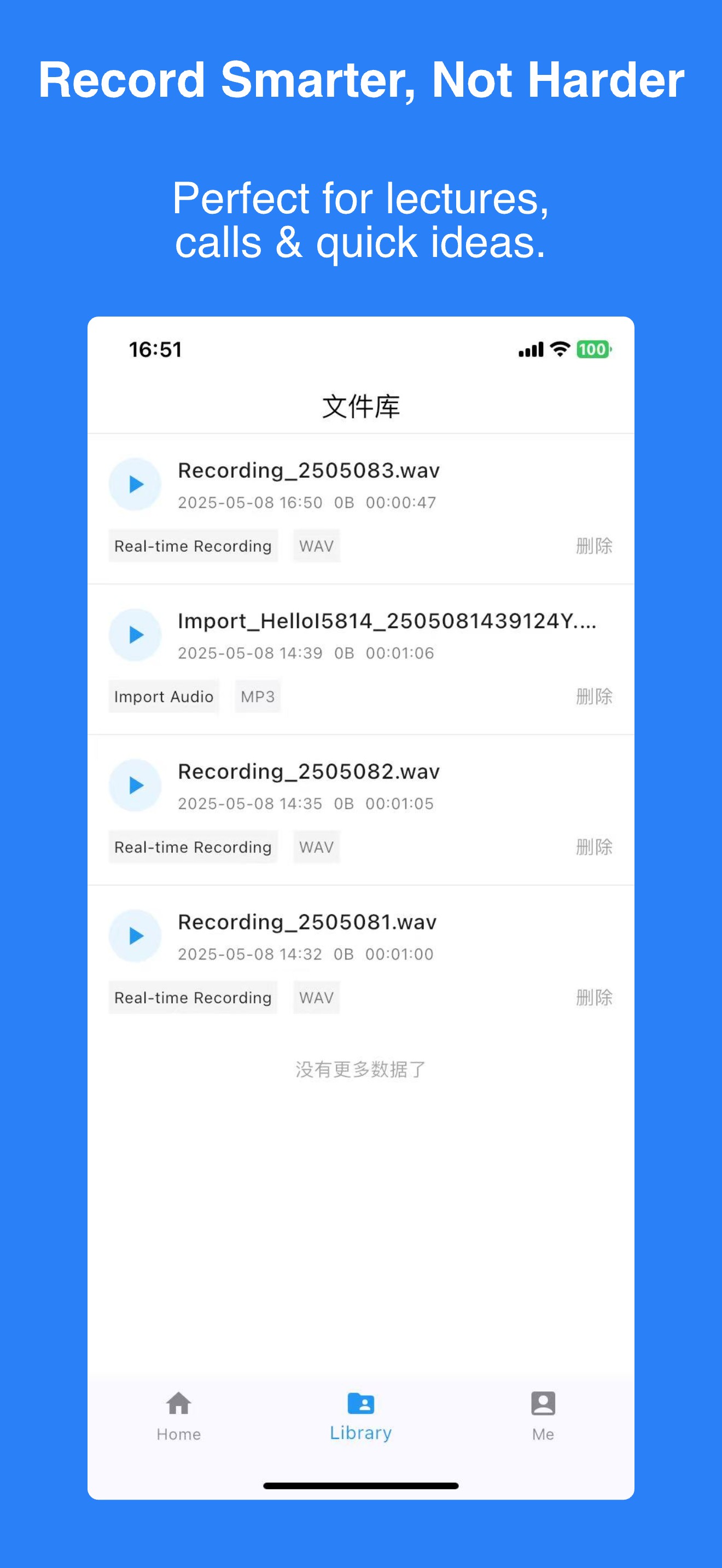Toggle the WAV tag on Recording_2505081
Viewport: 722px width, 1568px height.
[316, 997]
